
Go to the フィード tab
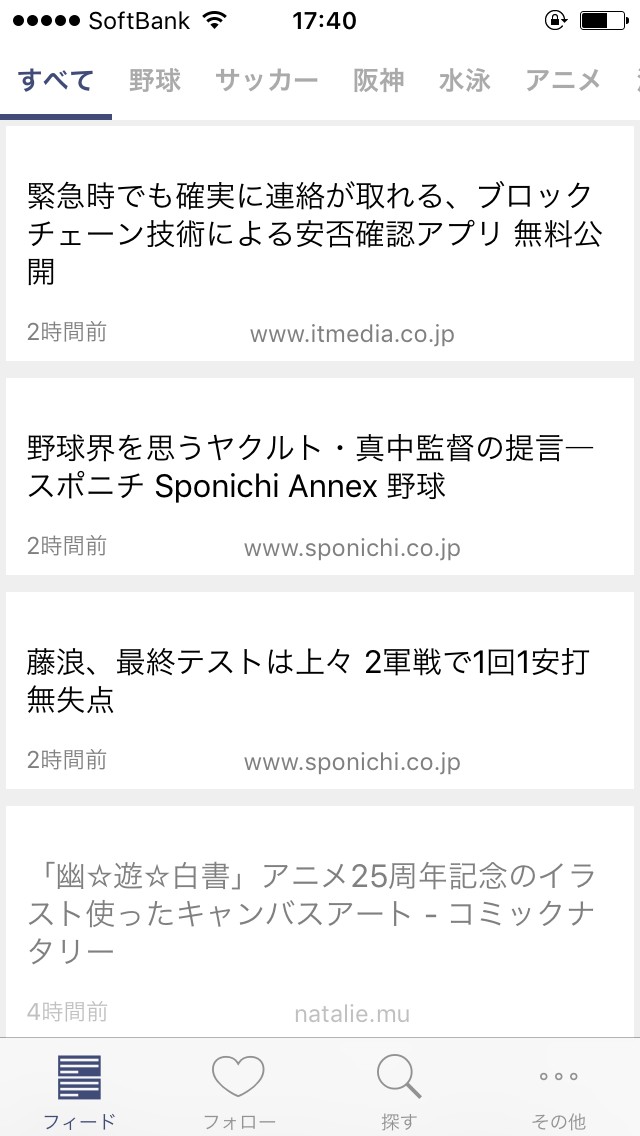click(79, 1089)
